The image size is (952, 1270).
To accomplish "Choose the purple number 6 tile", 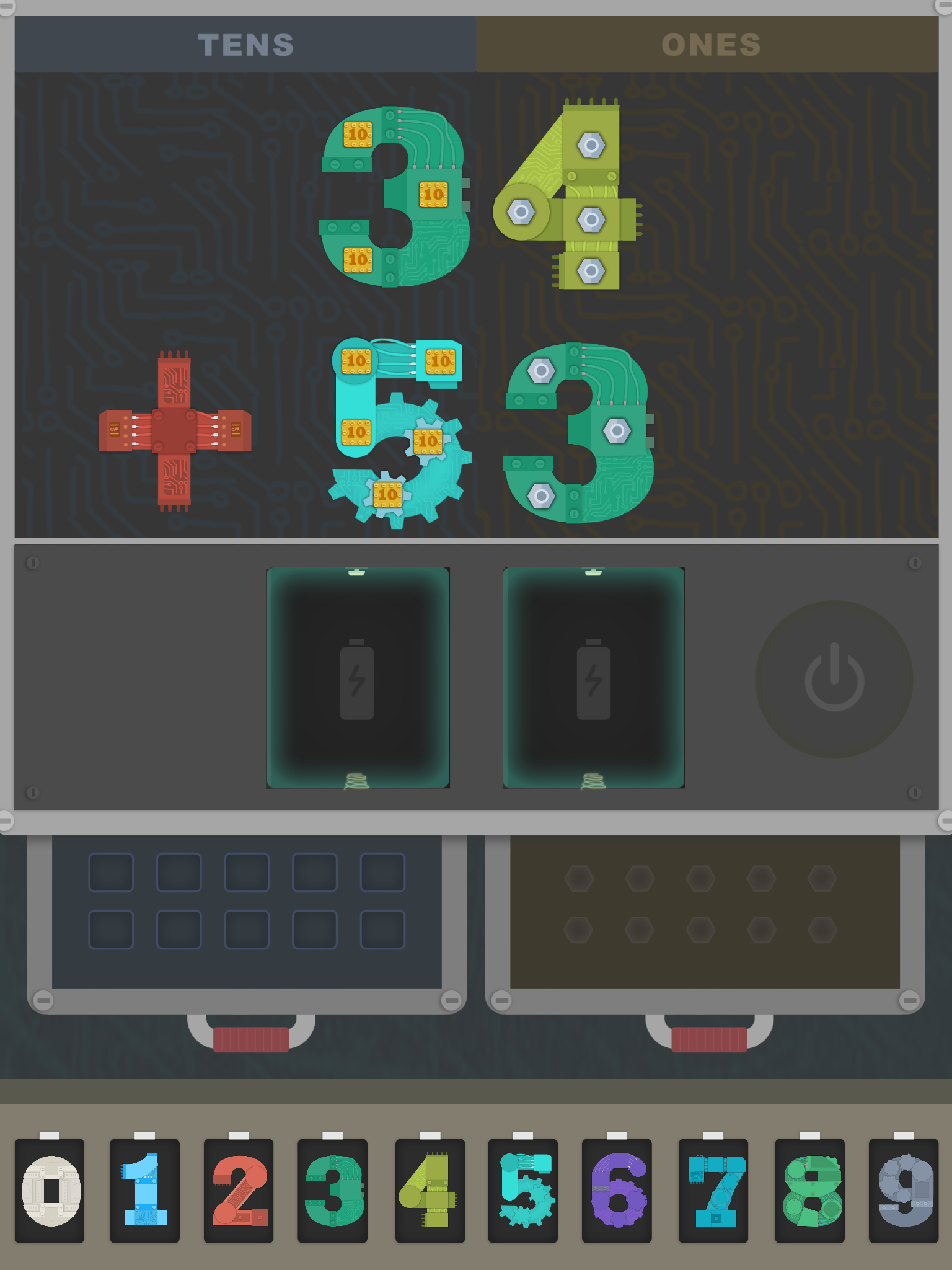I will click(x=617, y=1191).
